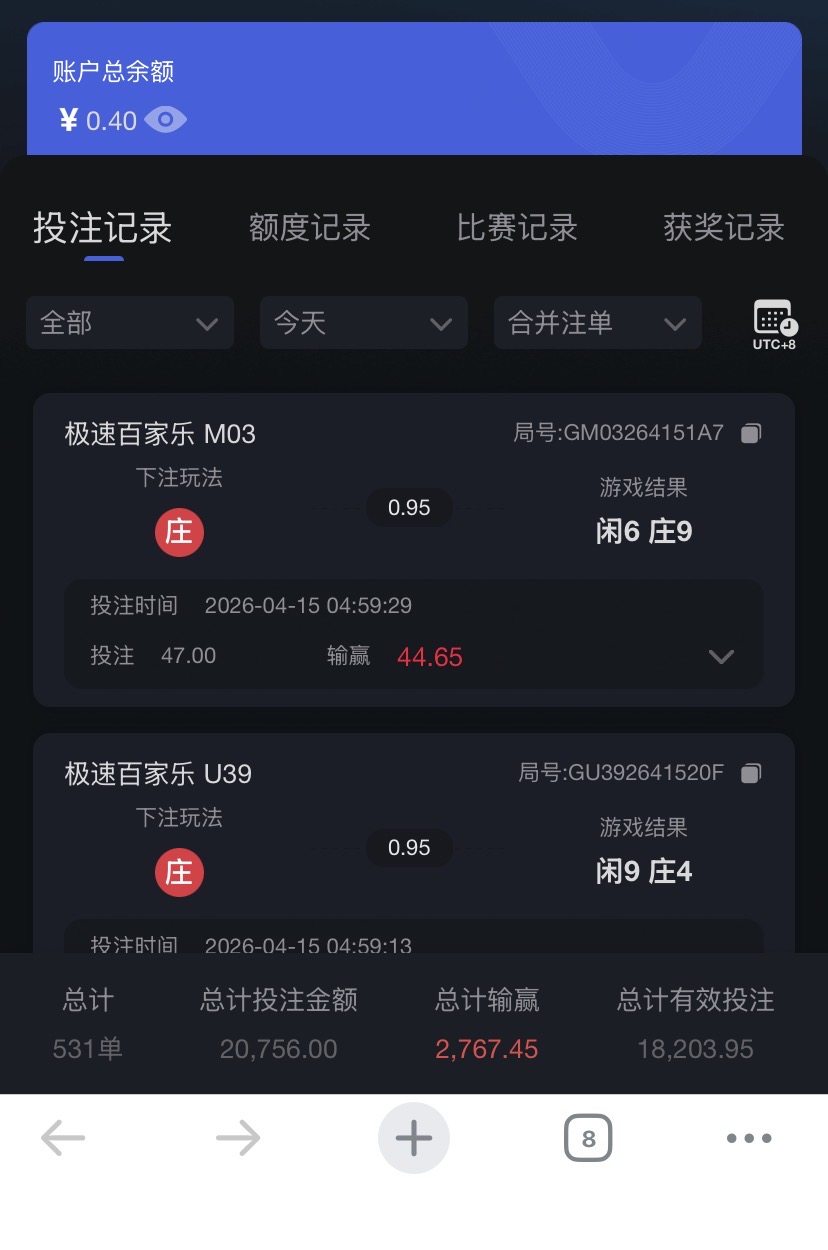Screen dimensions: 828x1250
Task: Open the 今天 date dropdown
Action: pos(363,323)
